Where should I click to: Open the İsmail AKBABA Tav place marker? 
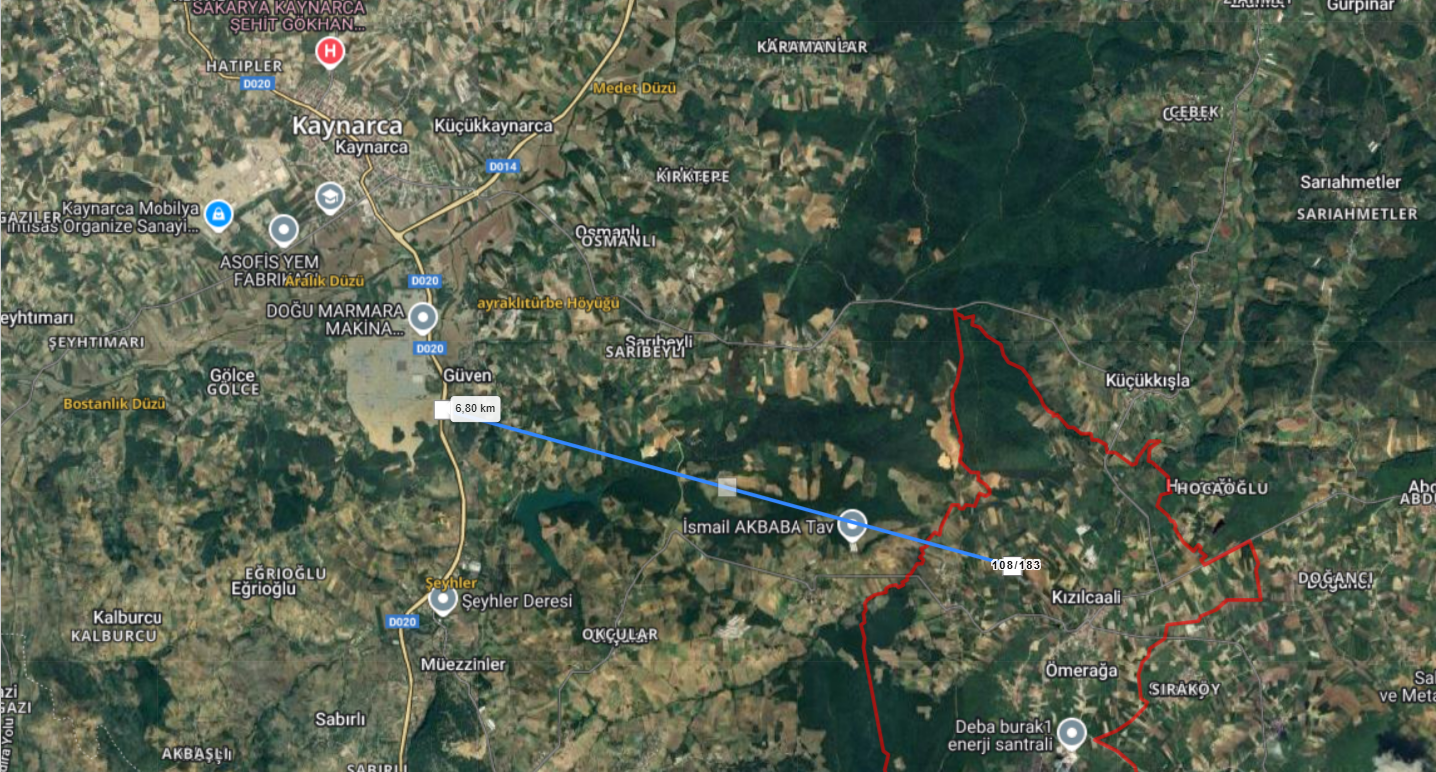[x=852, y=523]
